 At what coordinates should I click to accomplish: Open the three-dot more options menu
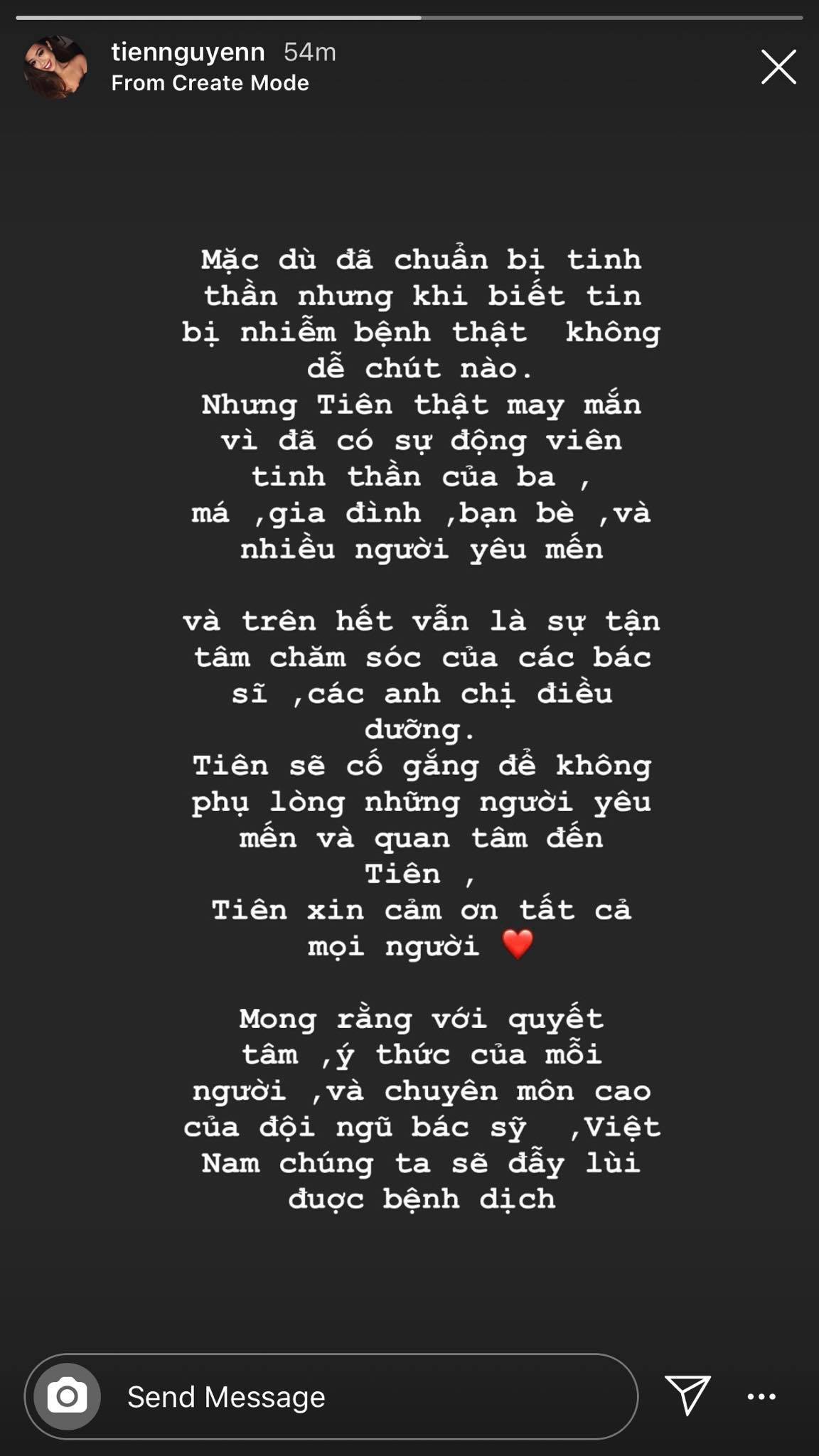click(x=761, y=1397)
